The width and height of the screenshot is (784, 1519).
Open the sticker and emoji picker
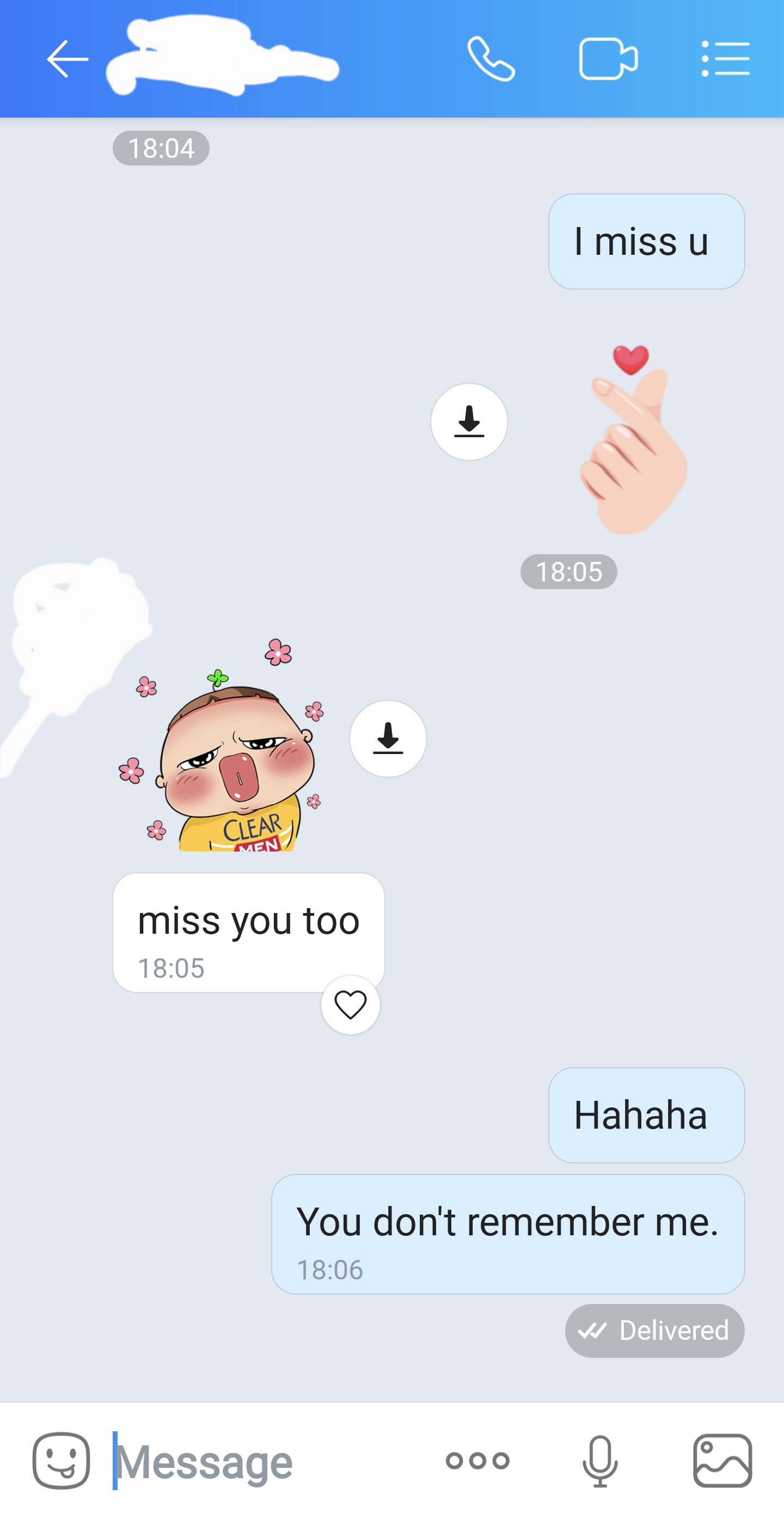tap(62, 1460)
